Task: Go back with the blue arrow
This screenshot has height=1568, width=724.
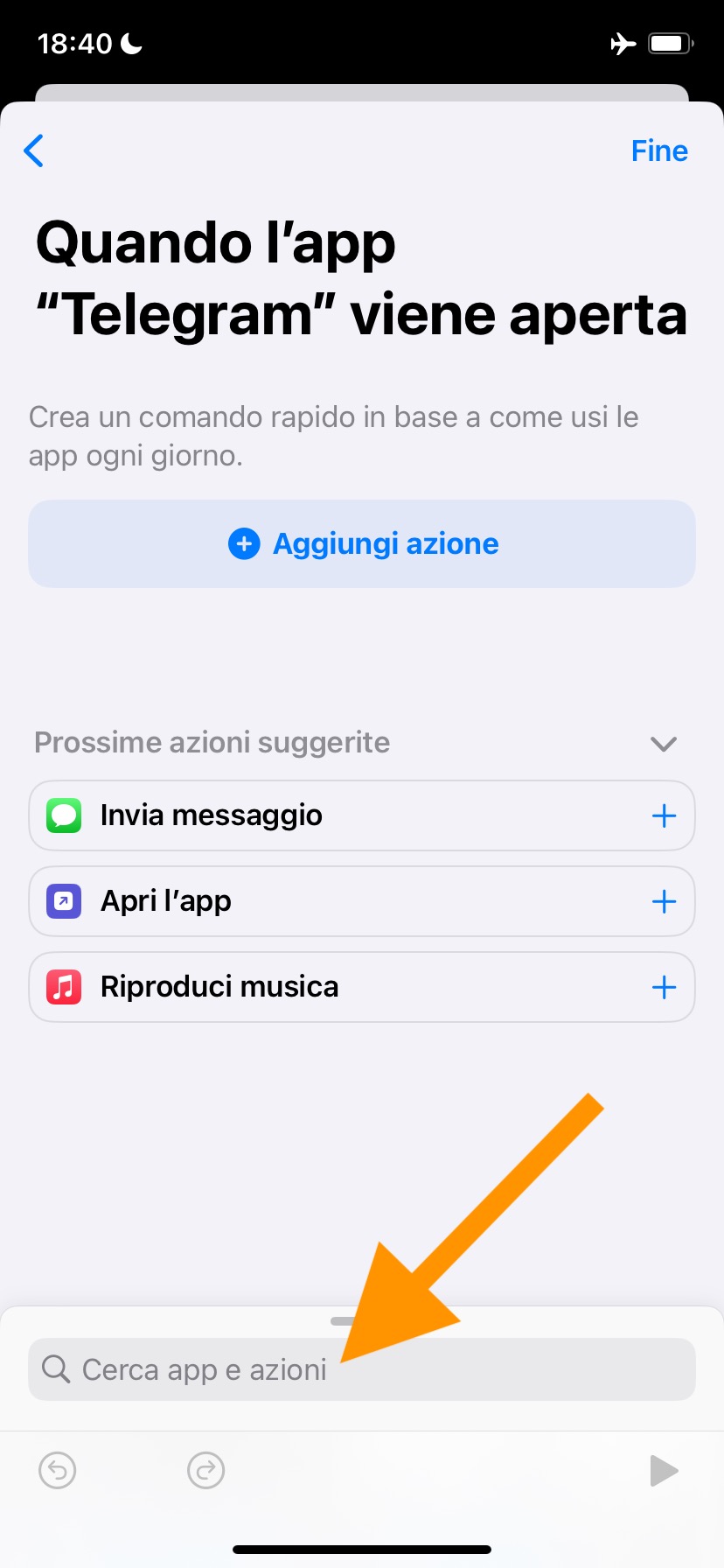Action: (34, 150)
